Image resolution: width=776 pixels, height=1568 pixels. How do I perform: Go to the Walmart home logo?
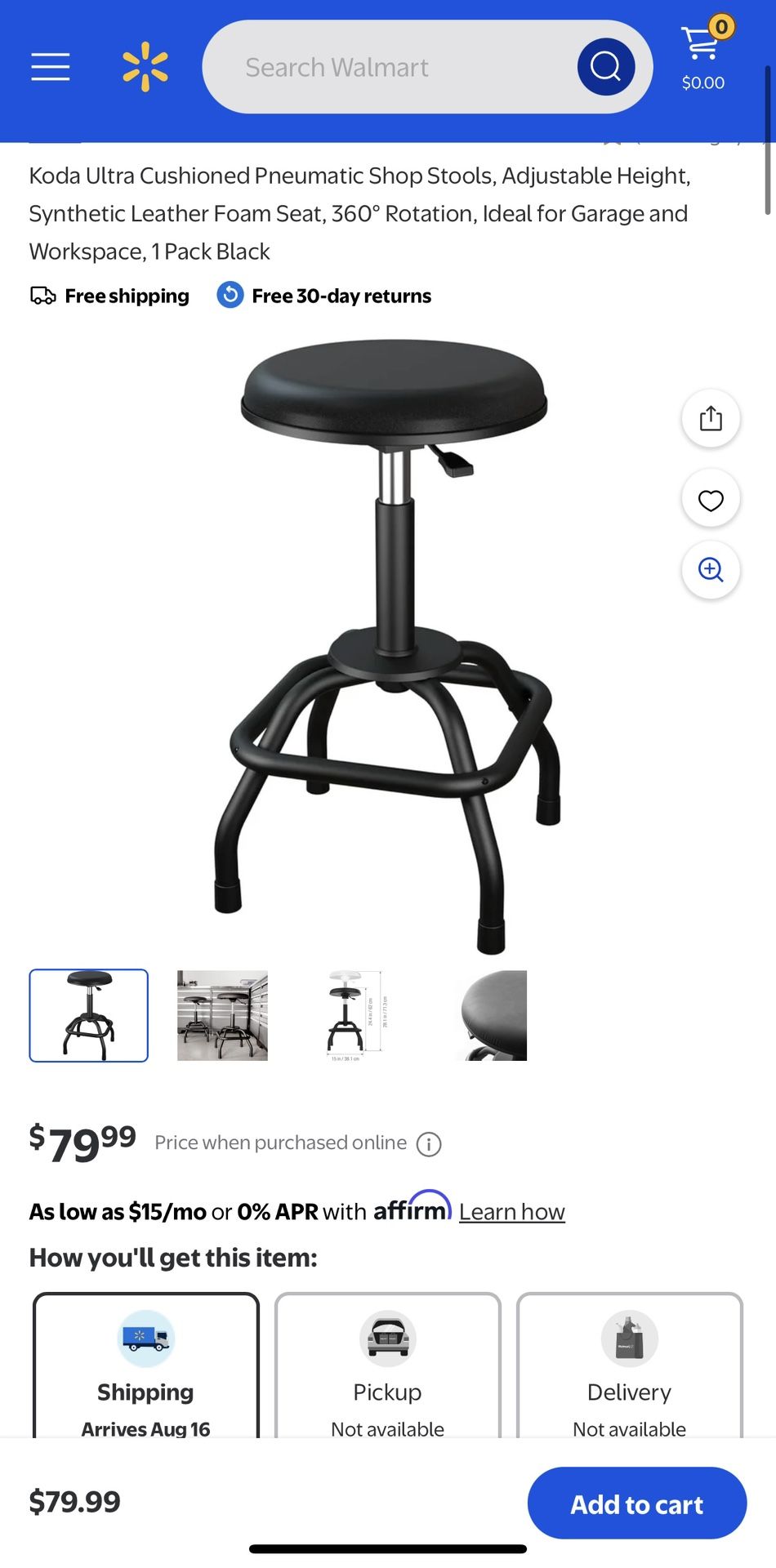point(145,67)
